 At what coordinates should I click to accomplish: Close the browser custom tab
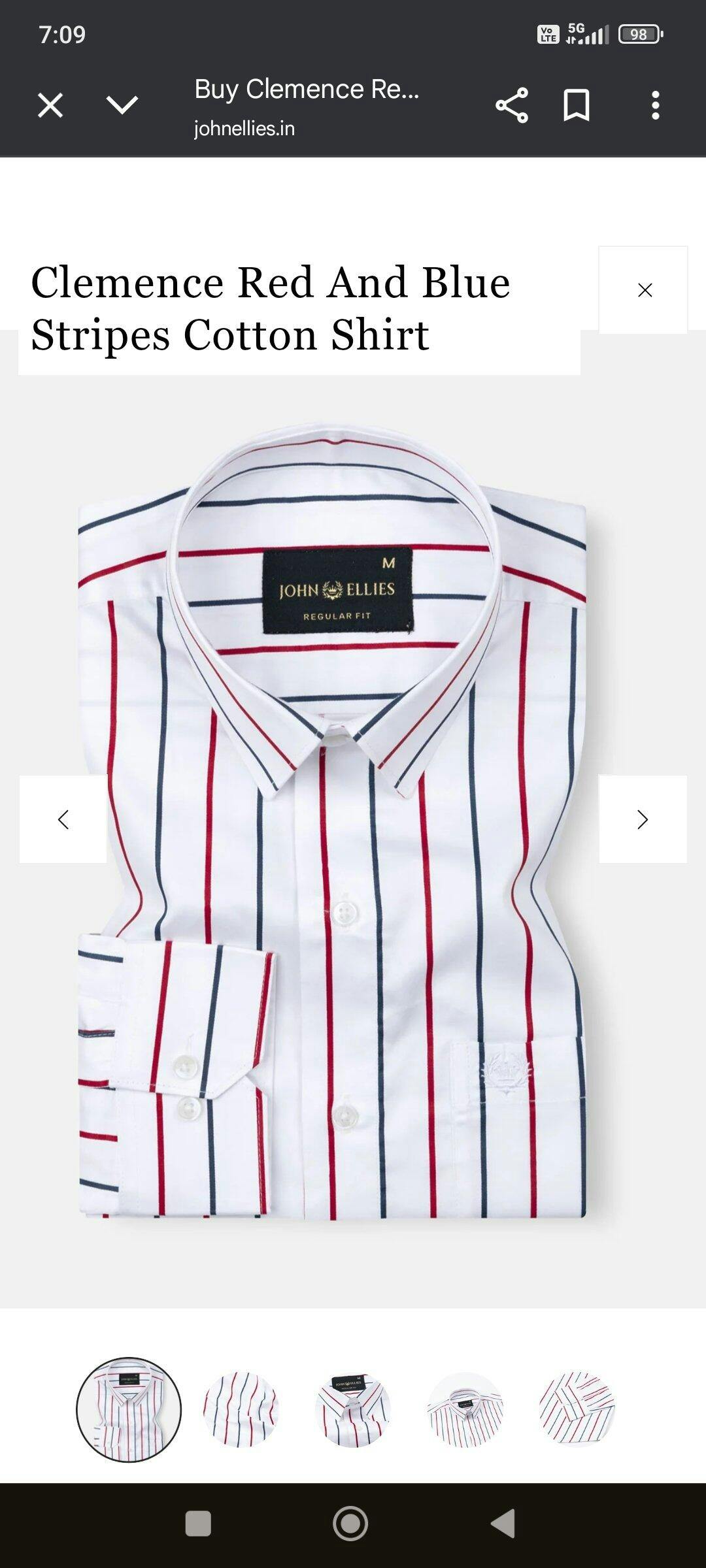pyautogui.click(x=50, y=105)
